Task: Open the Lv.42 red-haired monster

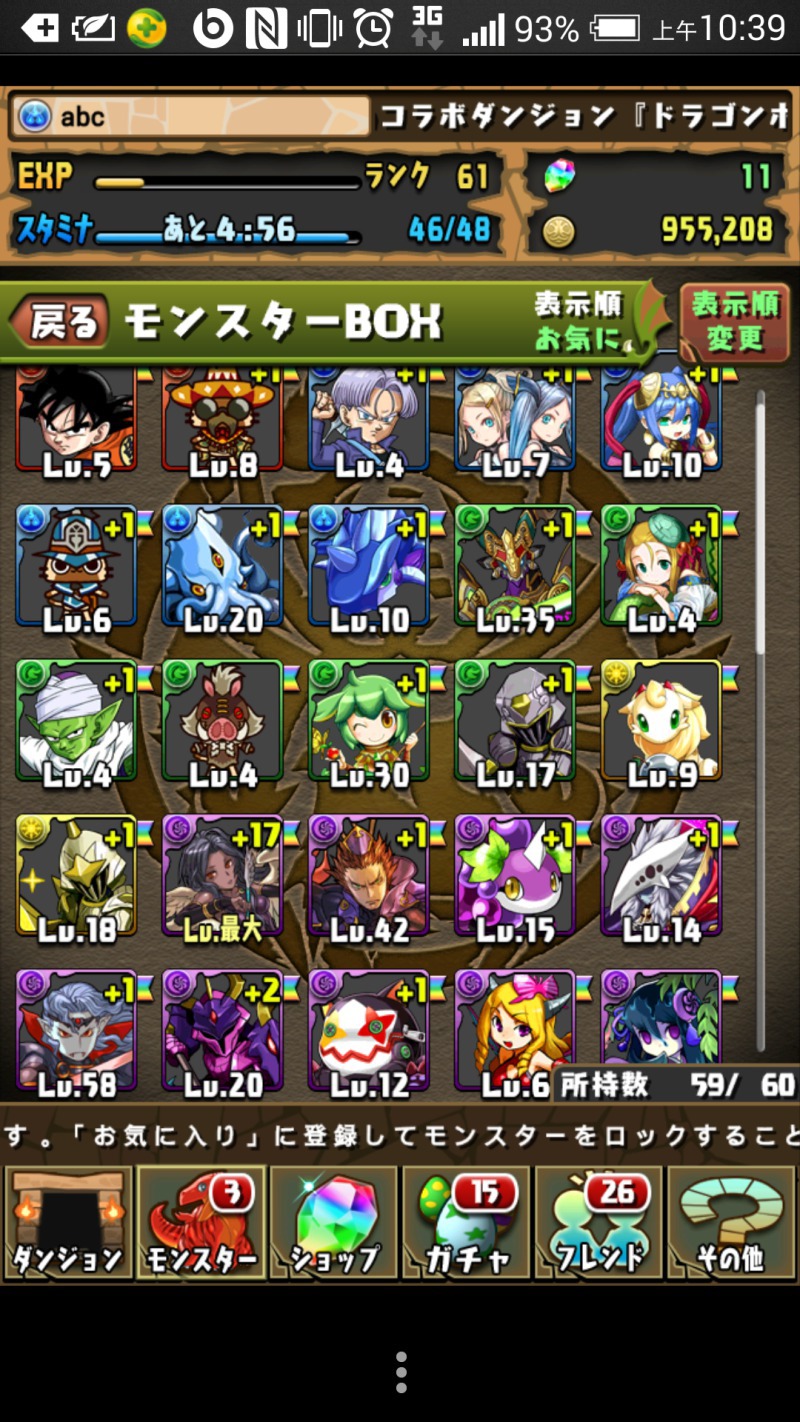Action: [x=369, y=876]
